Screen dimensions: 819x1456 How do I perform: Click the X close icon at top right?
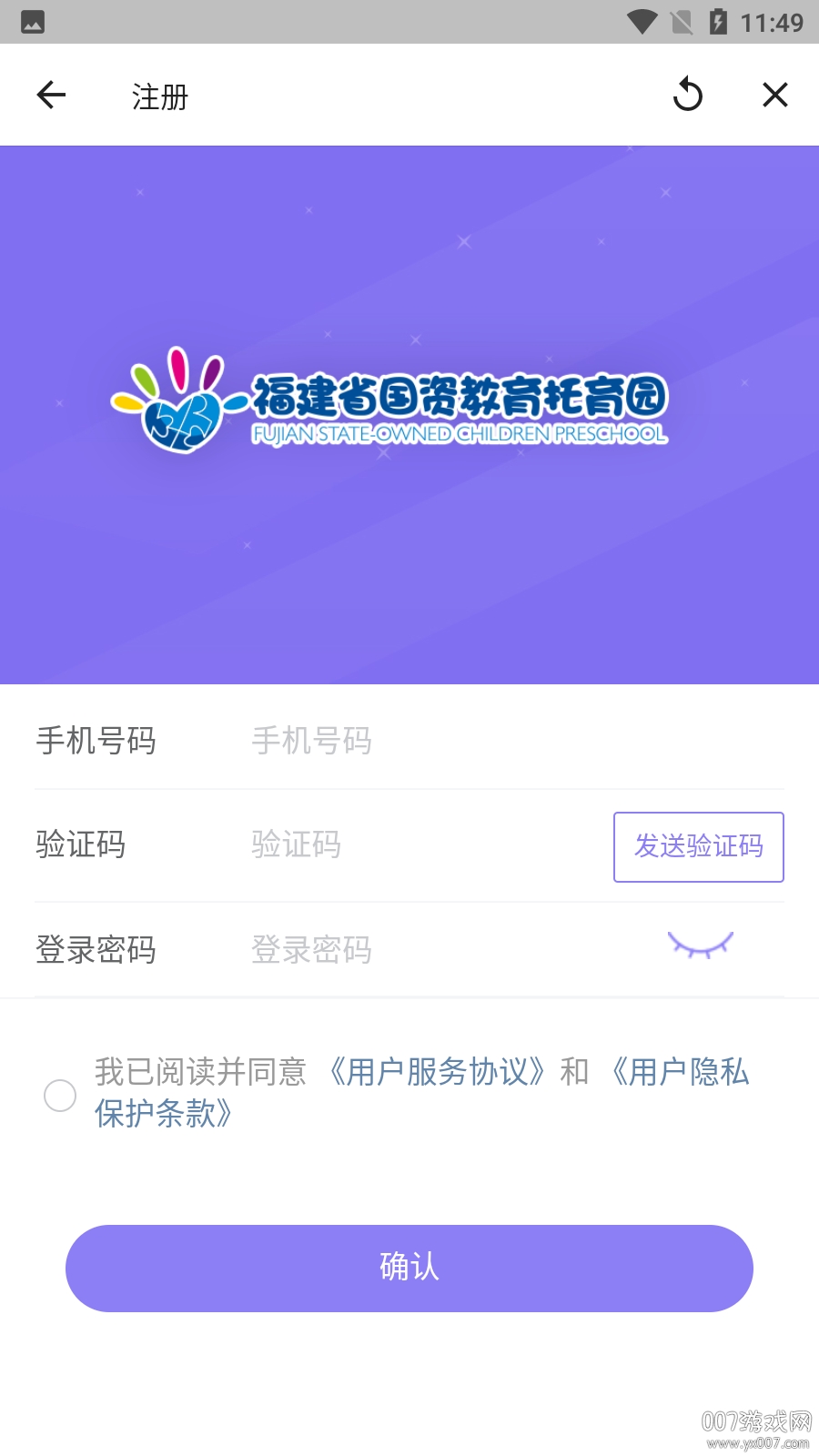[x=774, y=95]
